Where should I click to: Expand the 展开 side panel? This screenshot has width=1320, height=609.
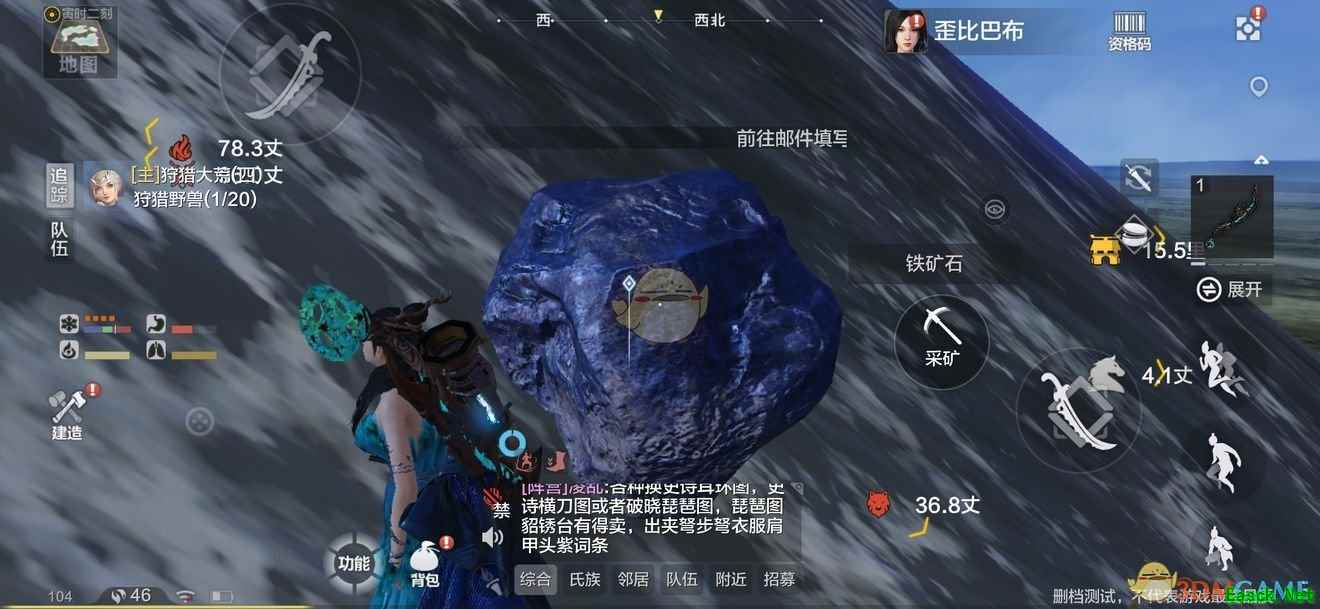coord(1232,290)
